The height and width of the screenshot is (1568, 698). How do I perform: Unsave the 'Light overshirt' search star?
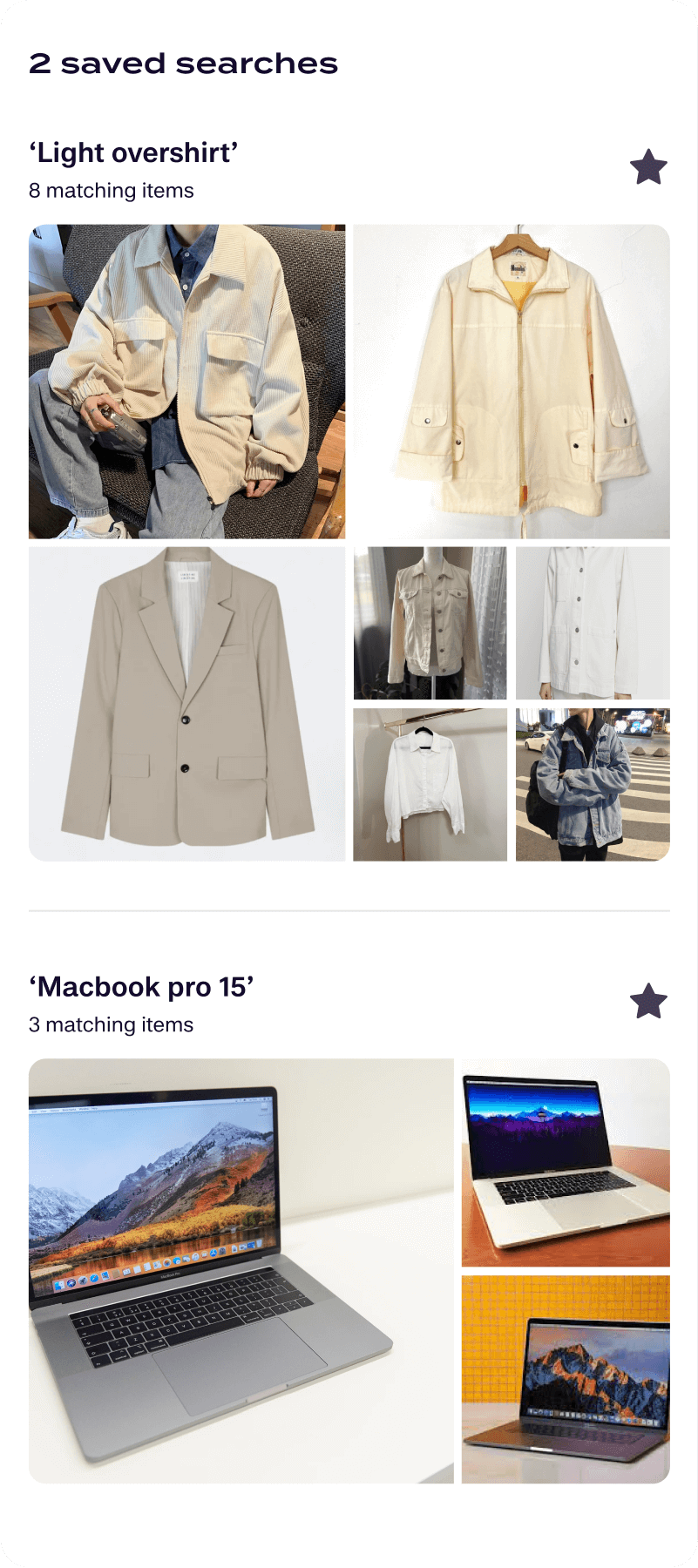coord(648,166)
